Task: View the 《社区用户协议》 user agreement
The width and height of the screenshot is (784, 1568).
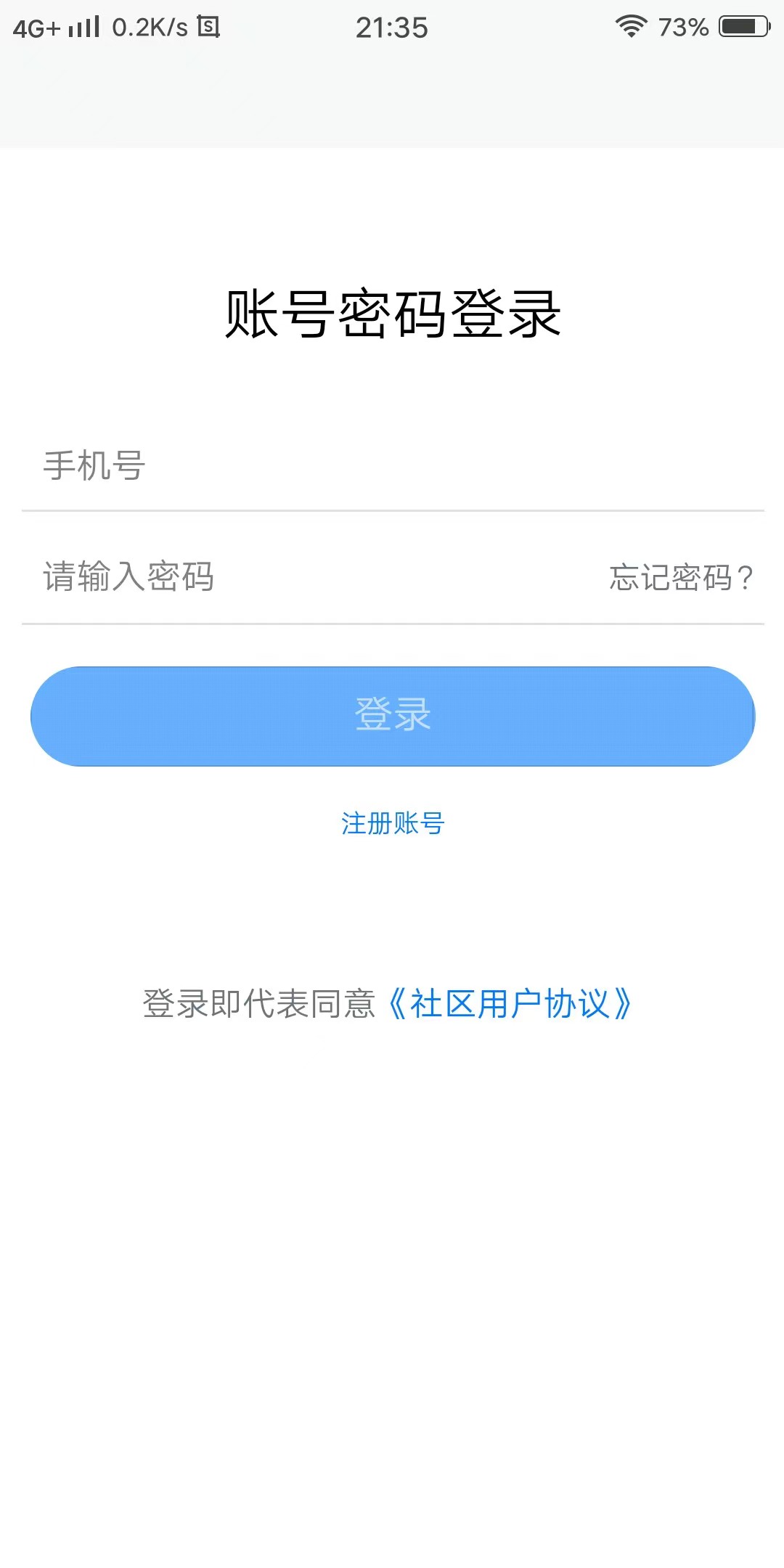Action: (510, 1004)
